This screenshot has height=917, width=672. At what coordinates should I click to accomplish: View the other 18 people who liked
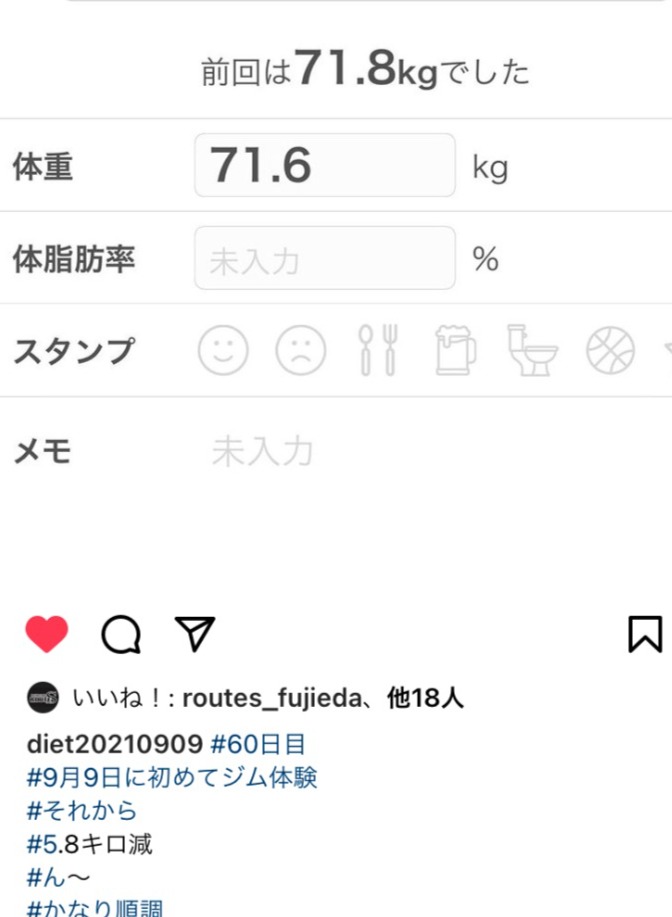(x=425, y=698)
